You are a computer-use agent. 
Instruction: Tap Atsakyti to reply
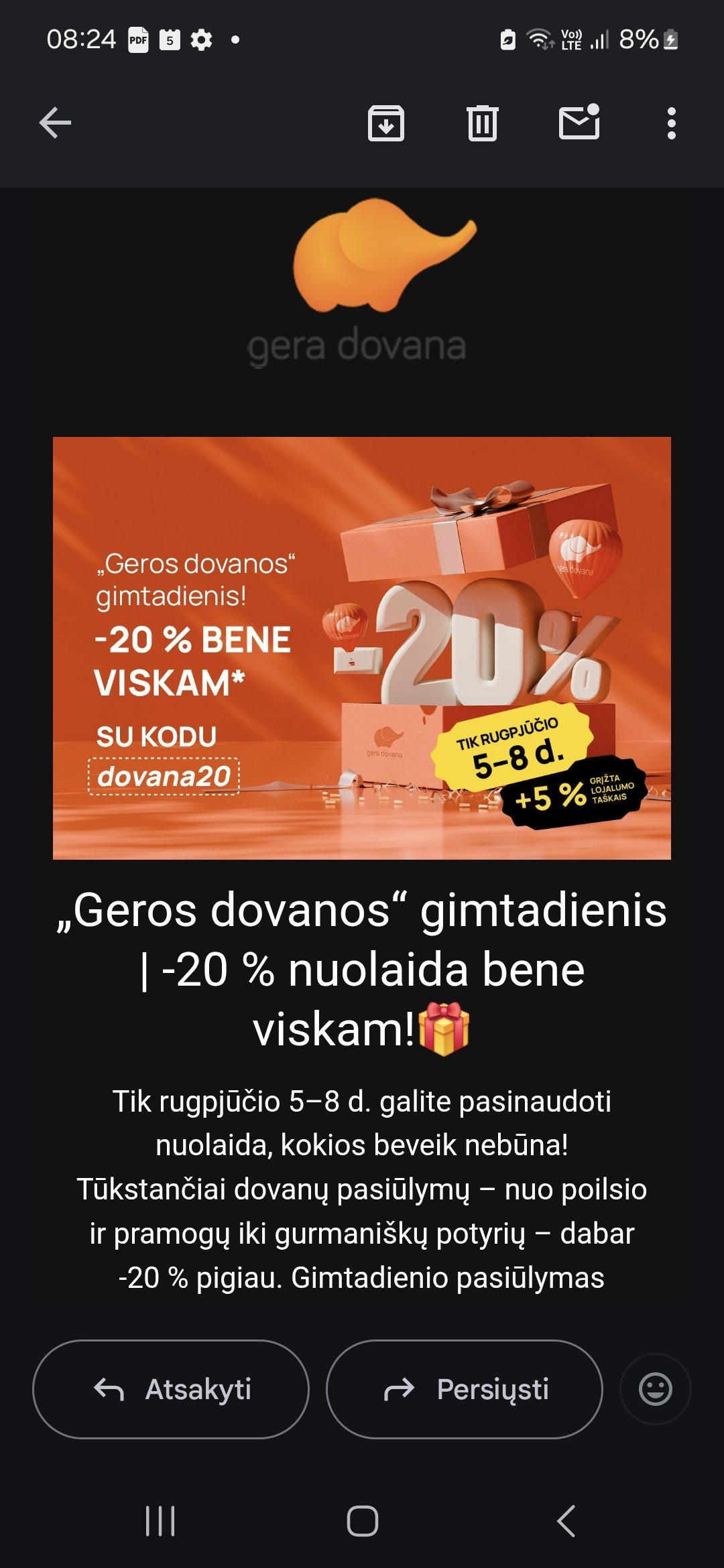click(x=171, y=1389)
